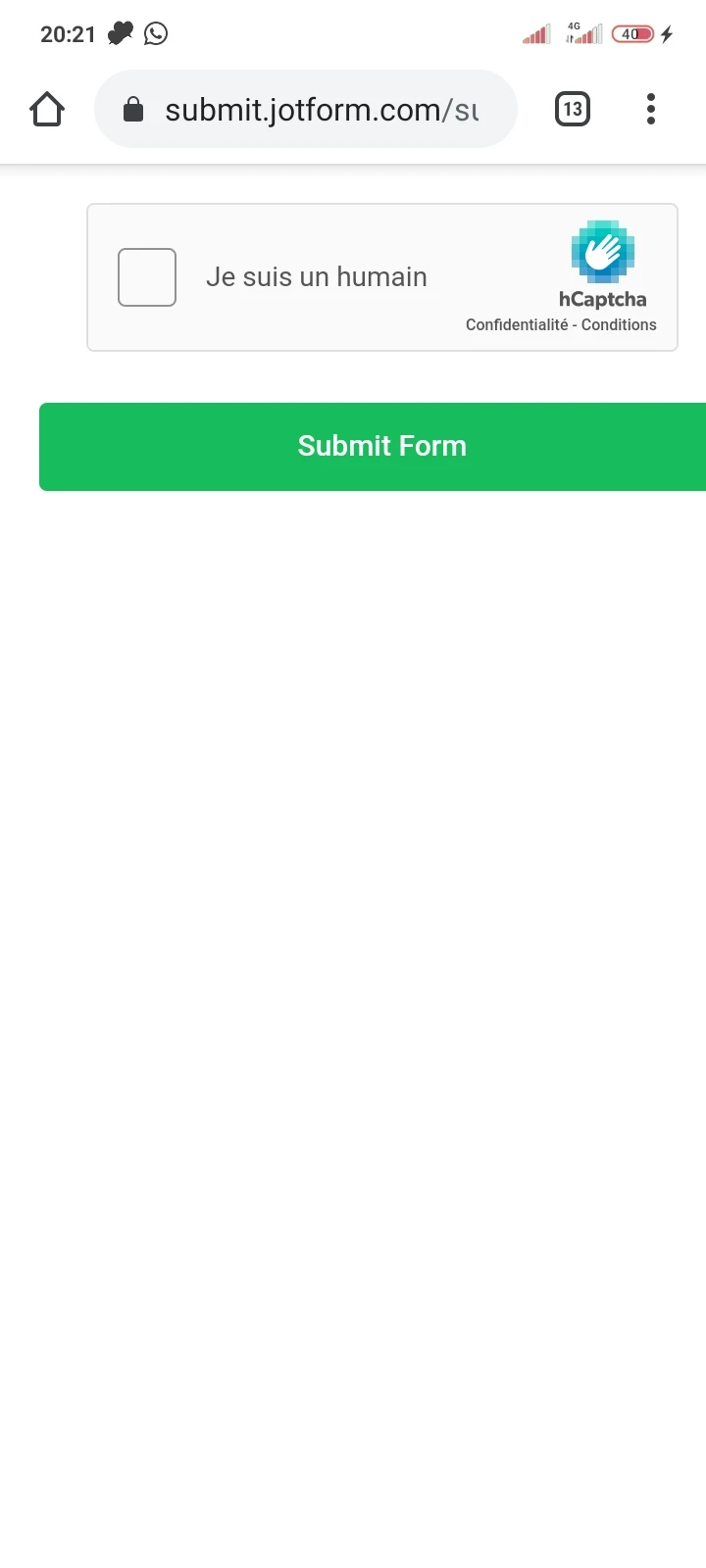Tap the Home icon in the browser toolbar

(46, 109)
